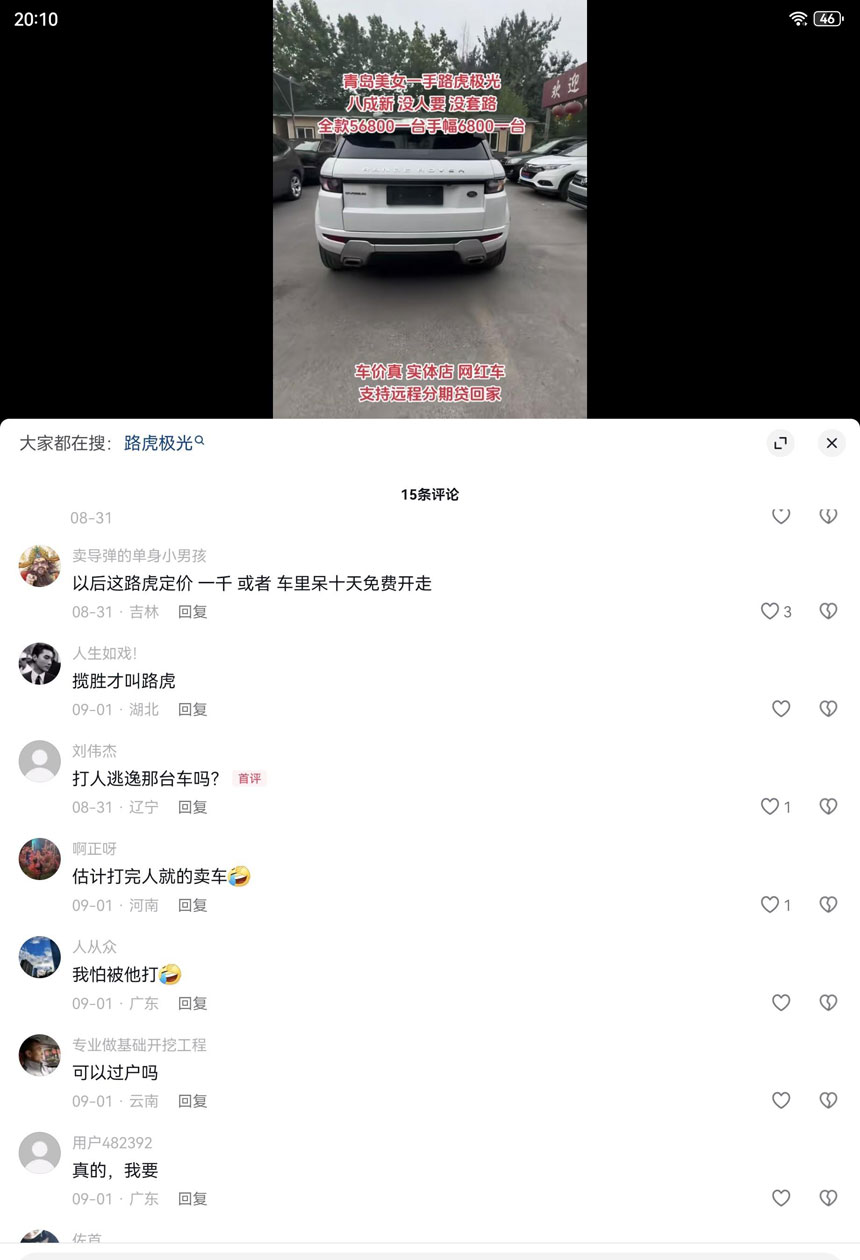Open 专业做基础开挖工程's profile avatar
Image resolution: width=860 pixels, height=1260 pixels.
pyautogui.click(x=40, y=1055)
